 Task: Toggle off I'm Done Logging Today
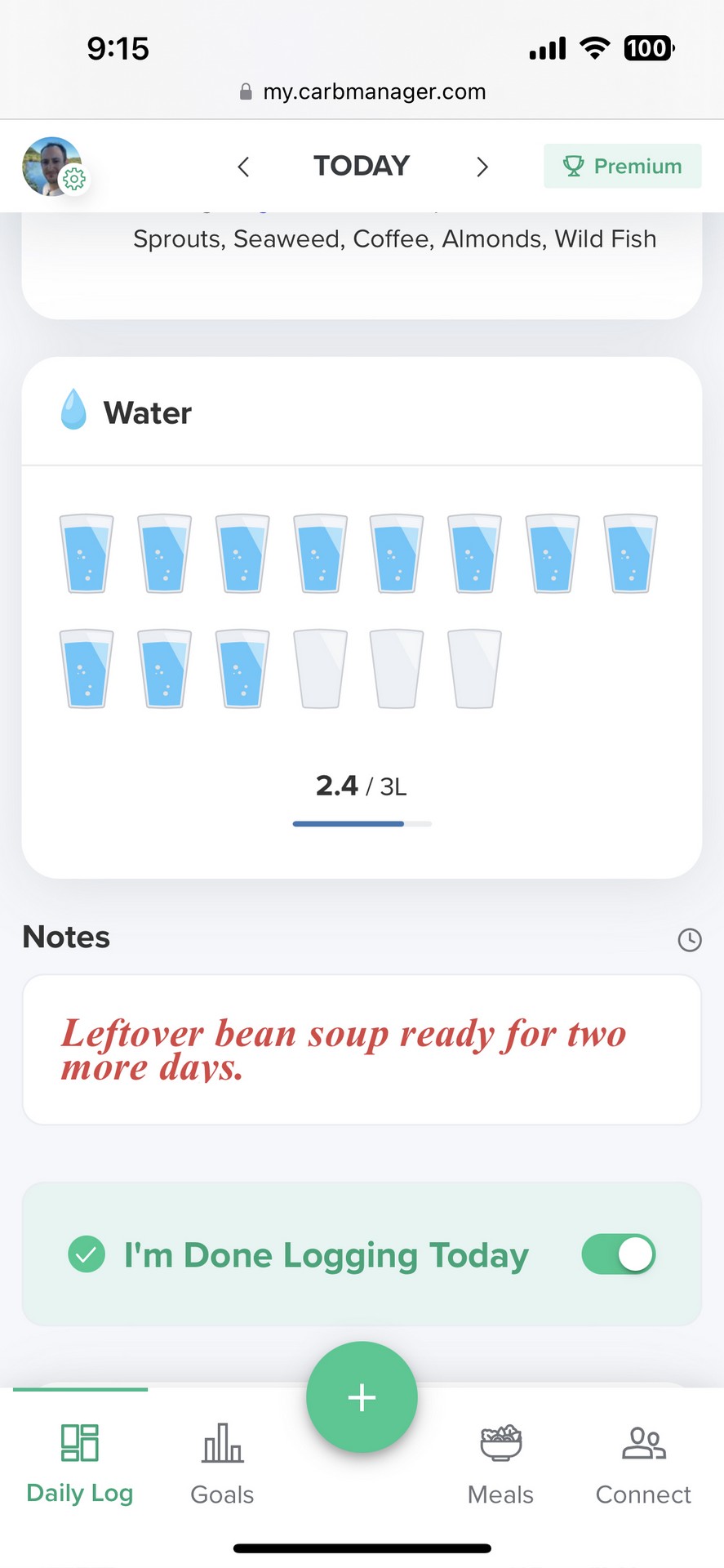pyautogui.click(x=619, y=1254)
